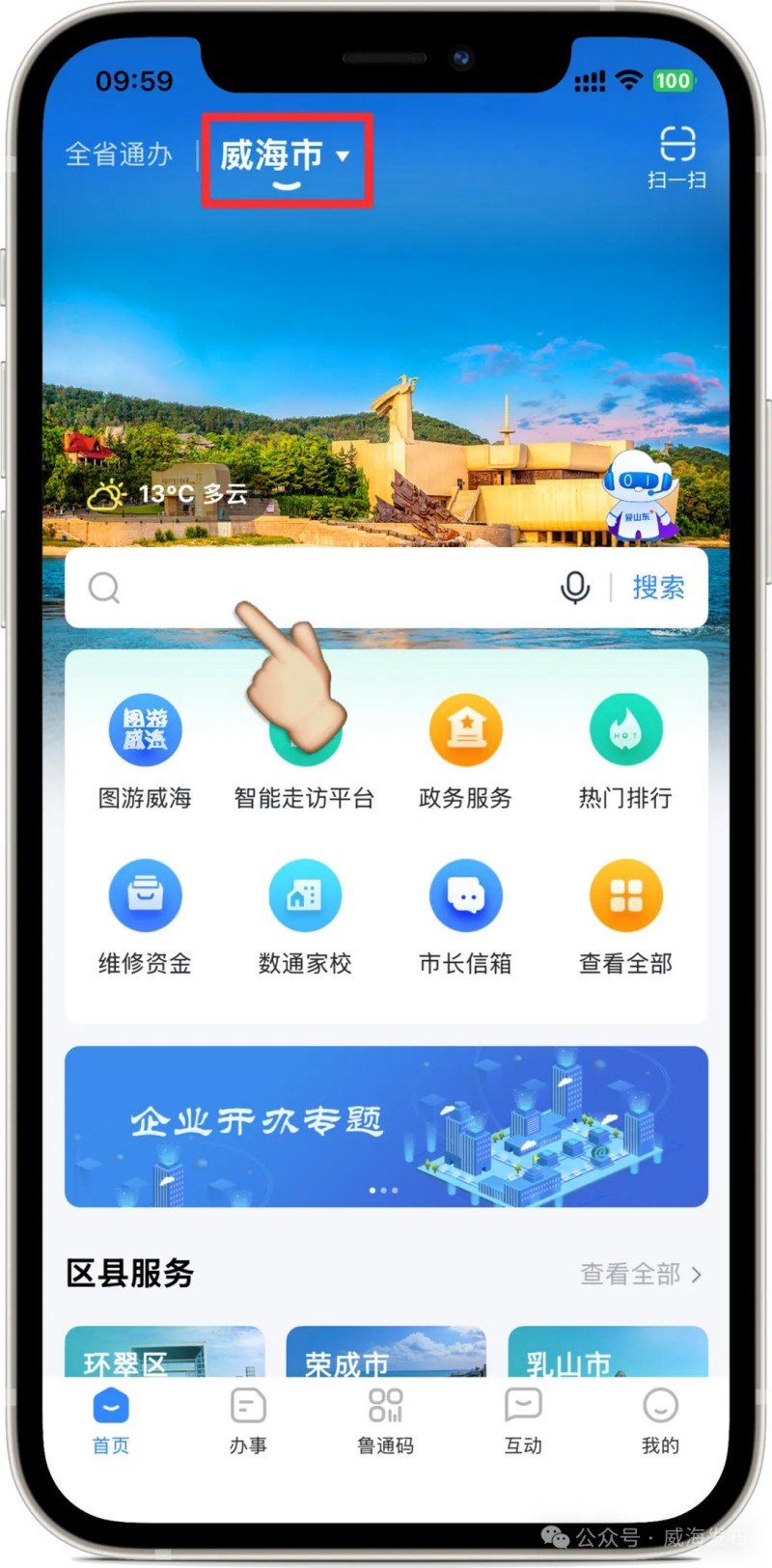Switch to 全省通办 province-wide services
Screen dimensions: 772x1568
click(x=119, y=154)
